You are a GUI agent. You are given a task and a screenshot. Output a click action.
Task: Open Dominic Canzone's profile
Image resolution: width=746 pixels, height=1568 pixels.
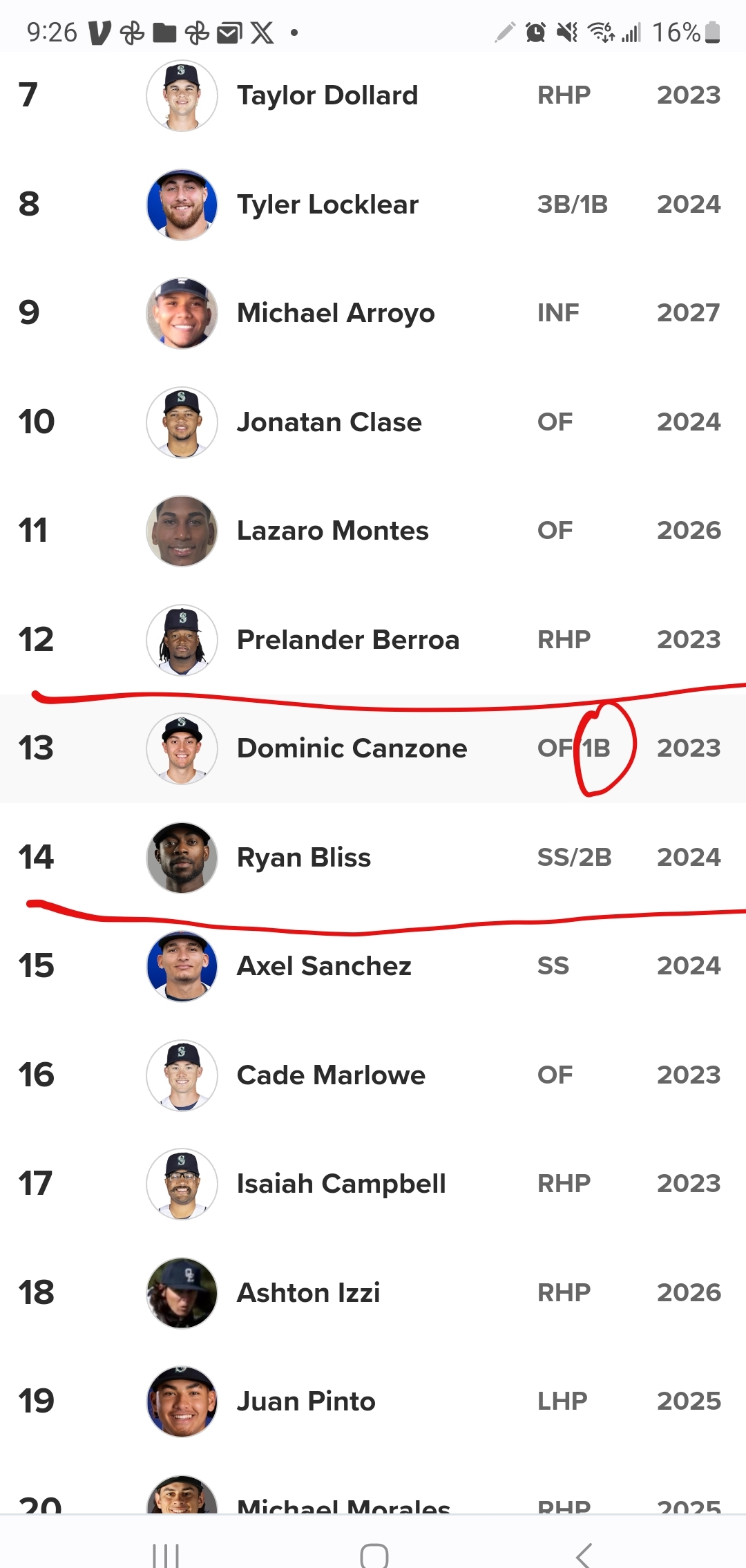tap(352, 748)
